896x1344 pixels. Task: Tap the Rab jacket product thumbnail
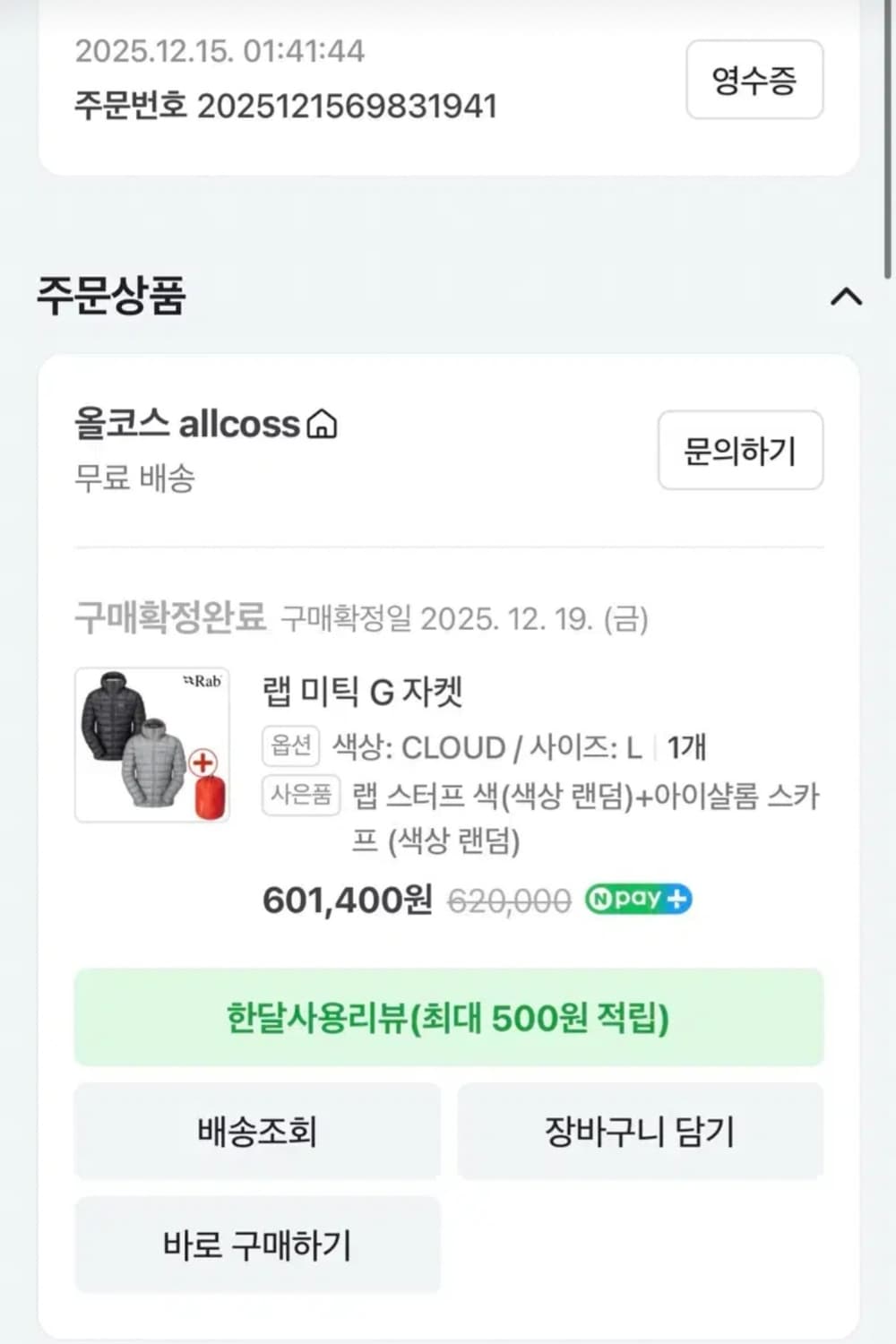151,746
